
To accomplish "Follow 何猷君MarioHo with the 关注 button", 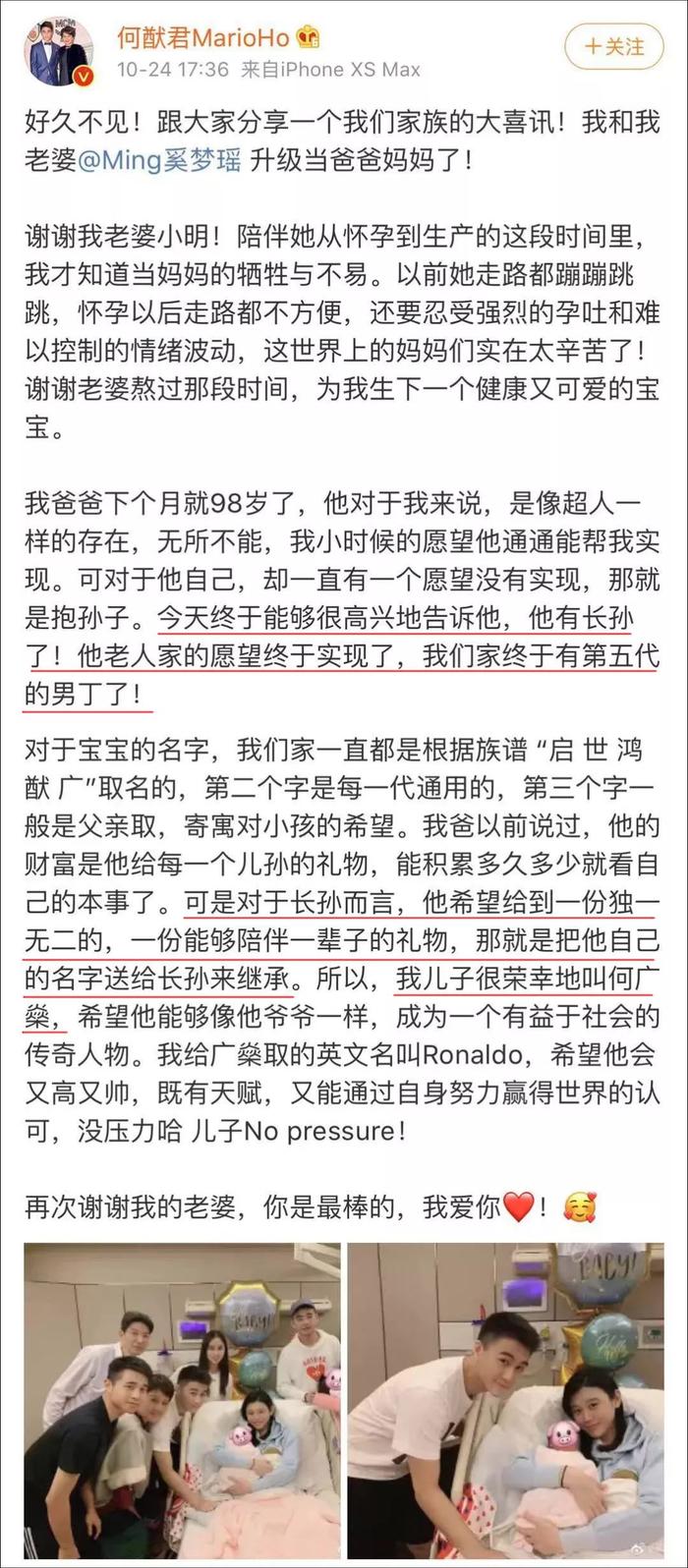I will 614,47.
